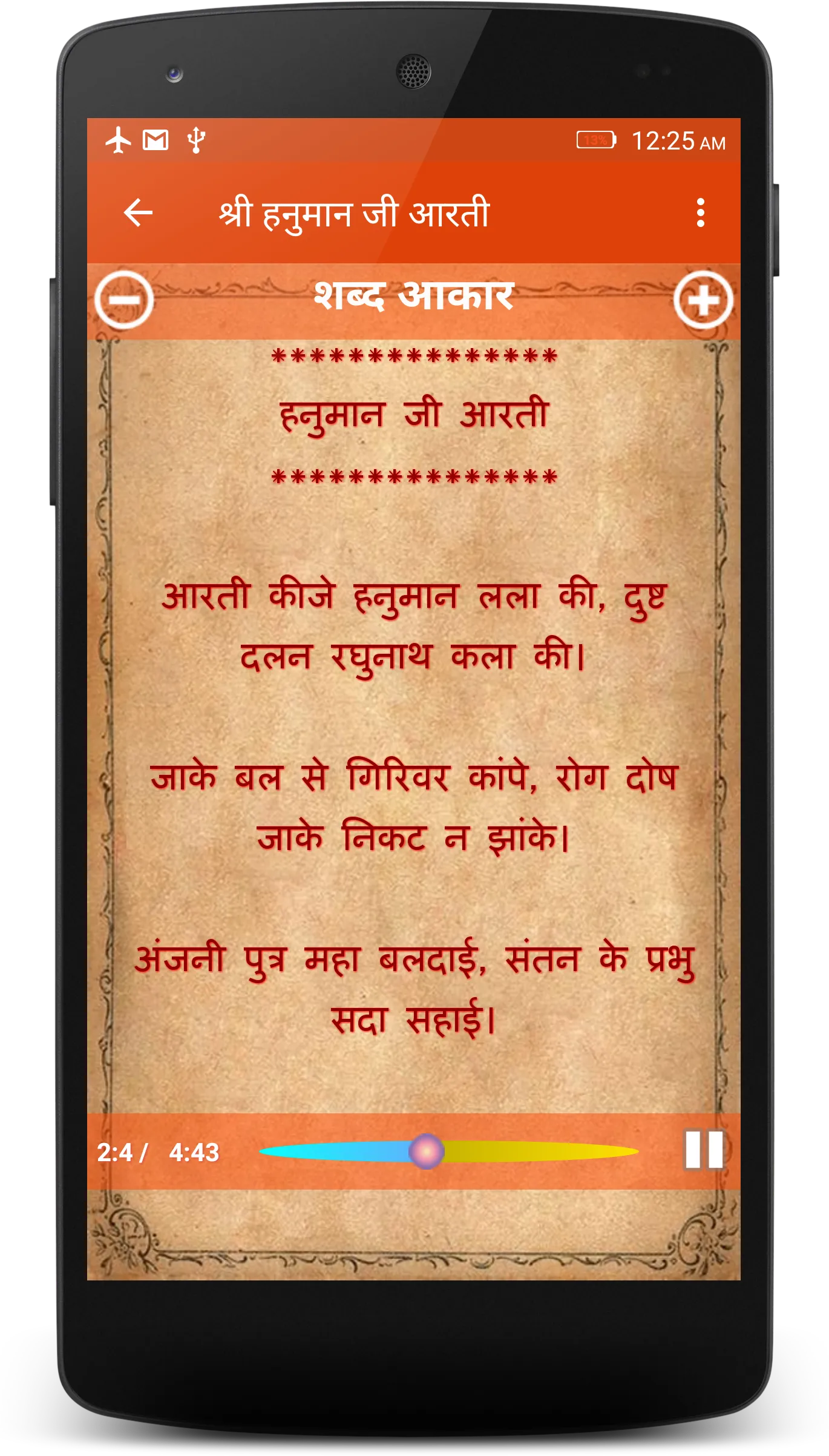Pause the aarti audio playback

pyautogui.click(x=704, y=1149)
